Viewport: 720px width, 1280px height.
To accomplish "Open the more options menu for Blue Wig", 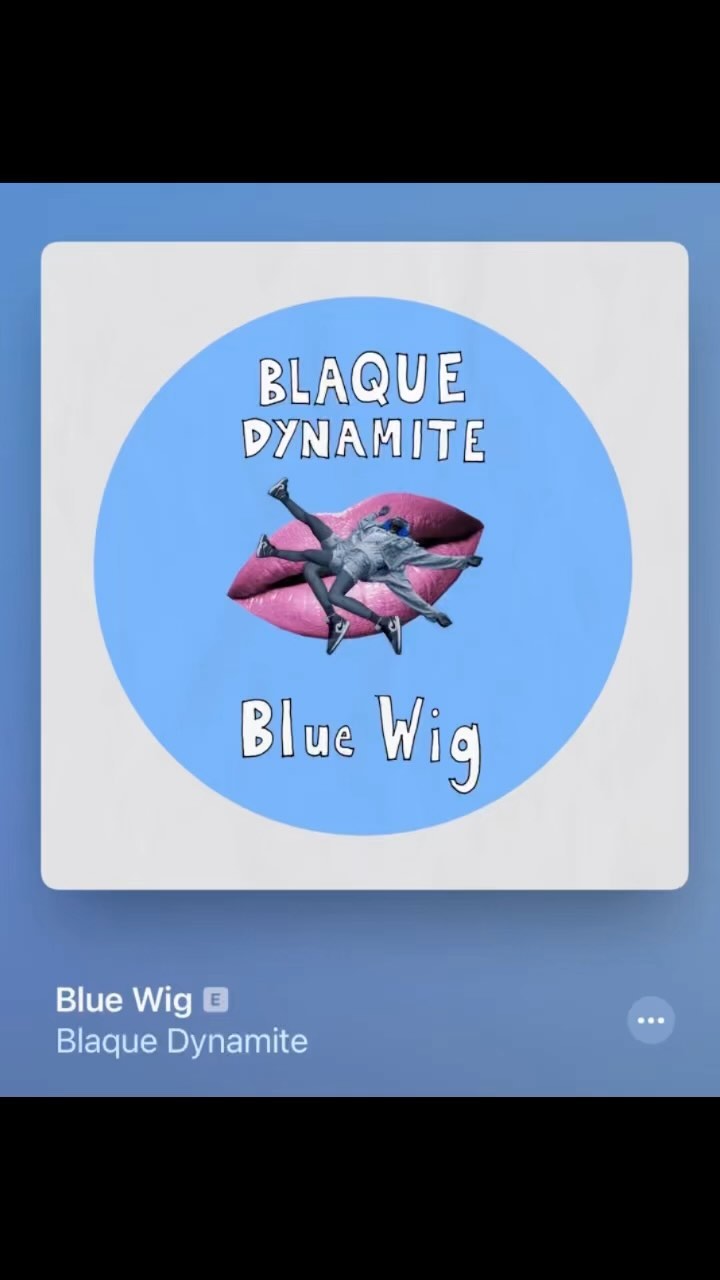I will point(651,1020).
